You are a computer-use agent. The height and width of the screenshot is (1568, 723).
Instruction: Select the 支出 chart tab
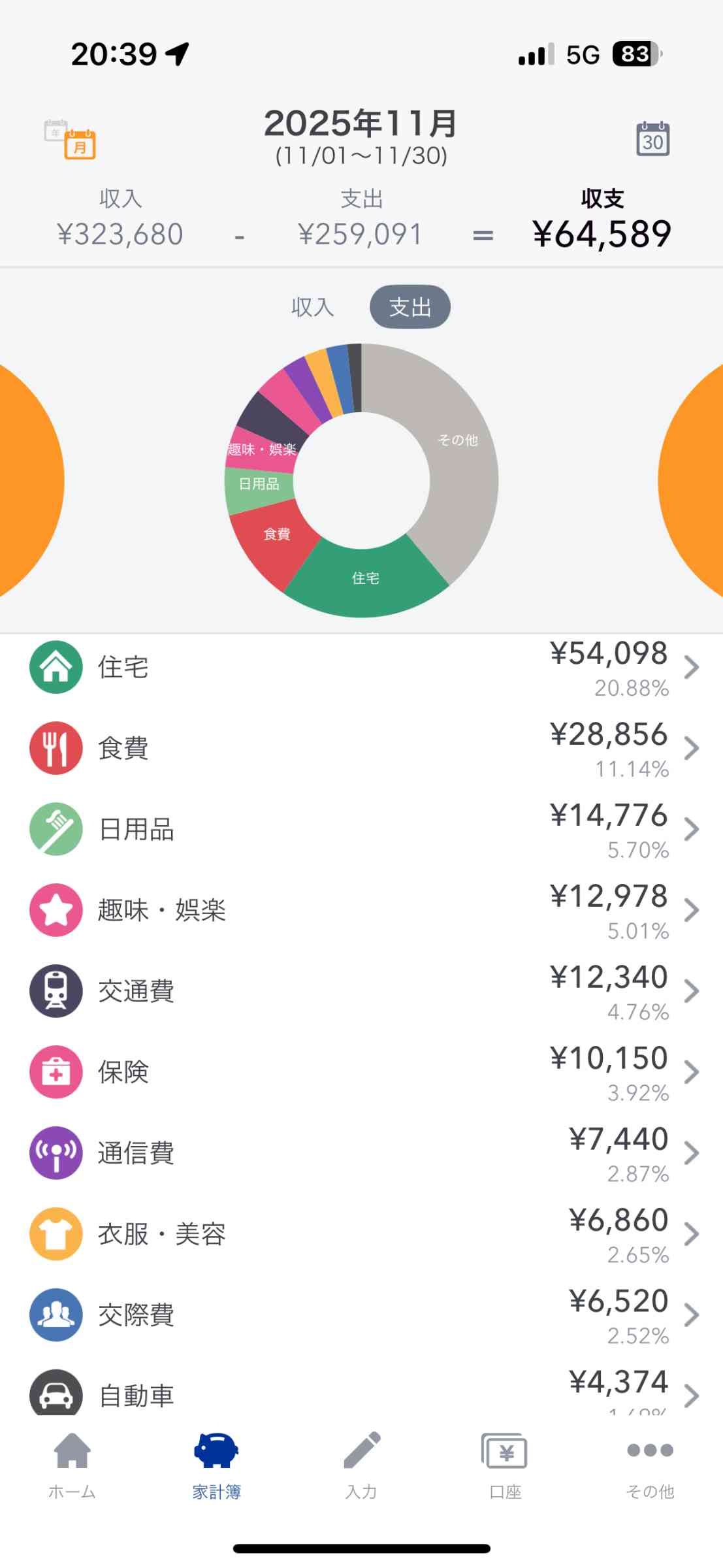(x=410, y=307)
